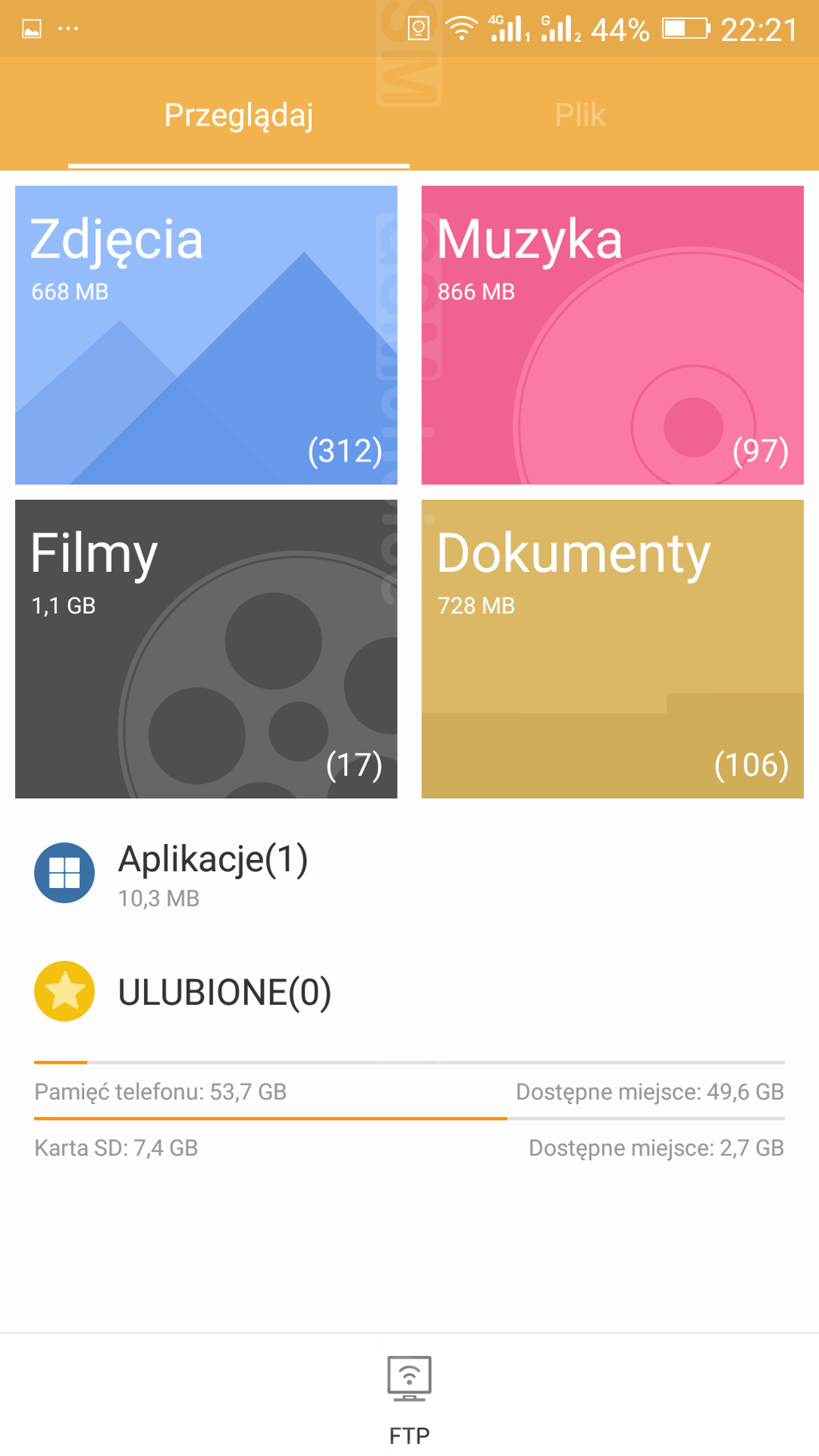The image size is (819, 1456).
Task: Open the Aplikacje list
Action: tap(409, 873)
